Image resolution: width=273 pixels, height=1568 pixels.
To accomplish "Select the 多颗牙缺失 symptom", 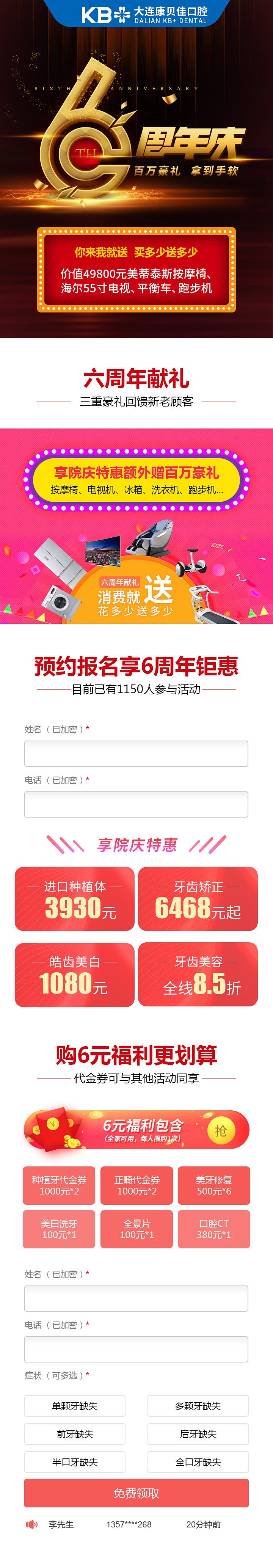I will tap(198, 1405).
